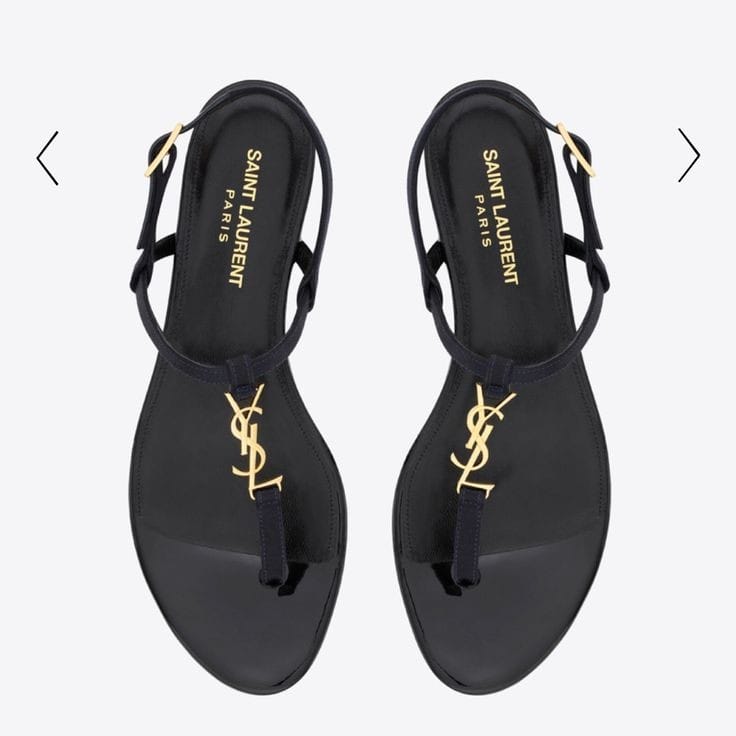The height and width of the screenshot is (736, 736).
Task: Go to the previous product image
Action: click(x=47, y=158)
